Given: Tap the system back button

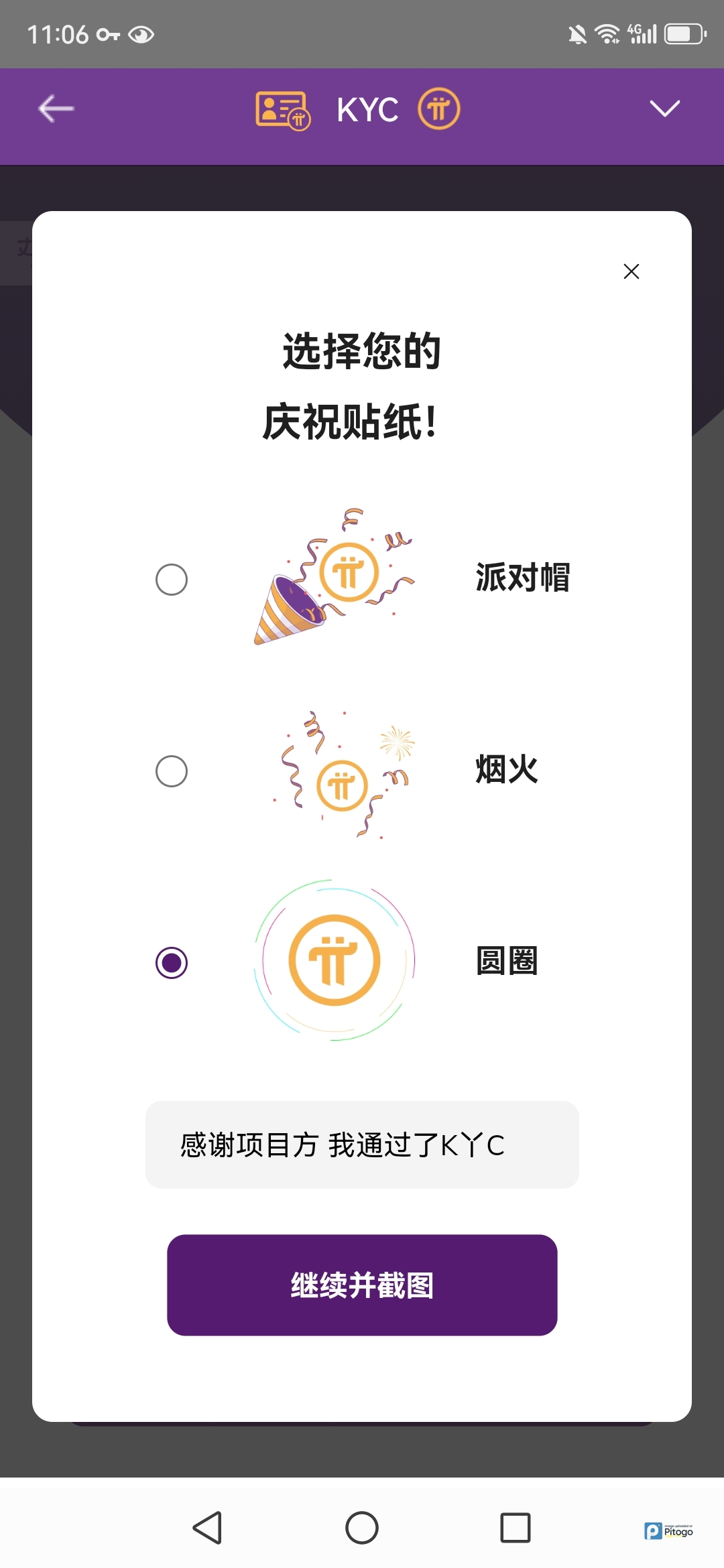Looking at the screenshot, I should (x=208, y=1528).
